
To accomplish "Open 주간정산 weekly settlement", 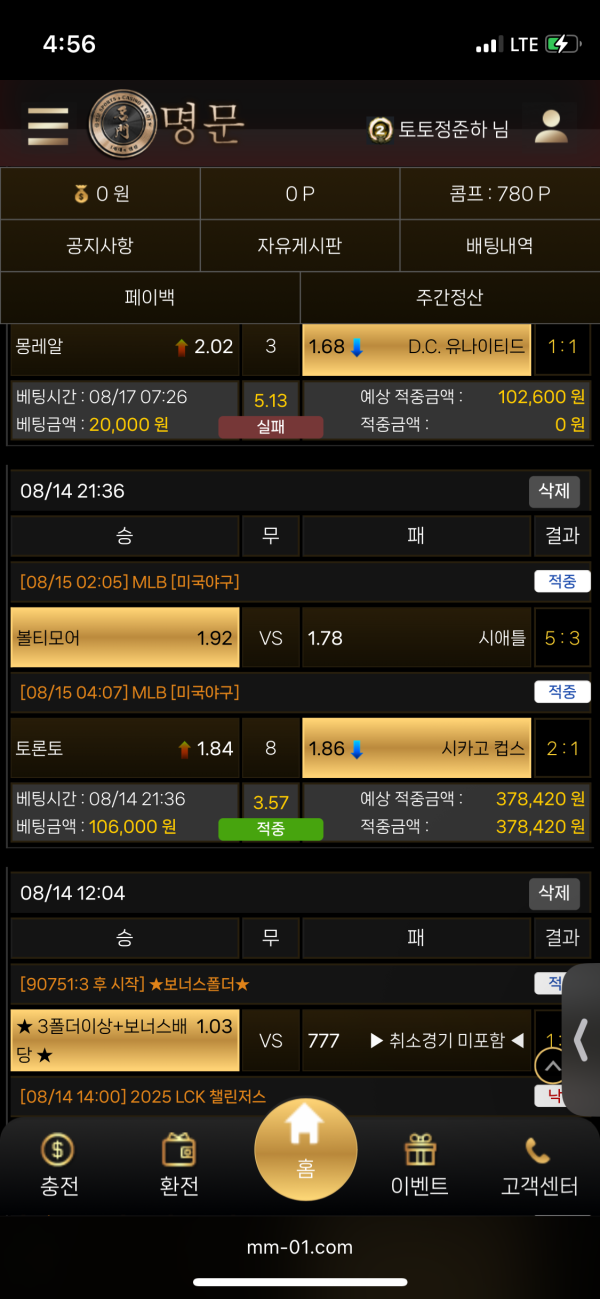I will pos(449,297).
